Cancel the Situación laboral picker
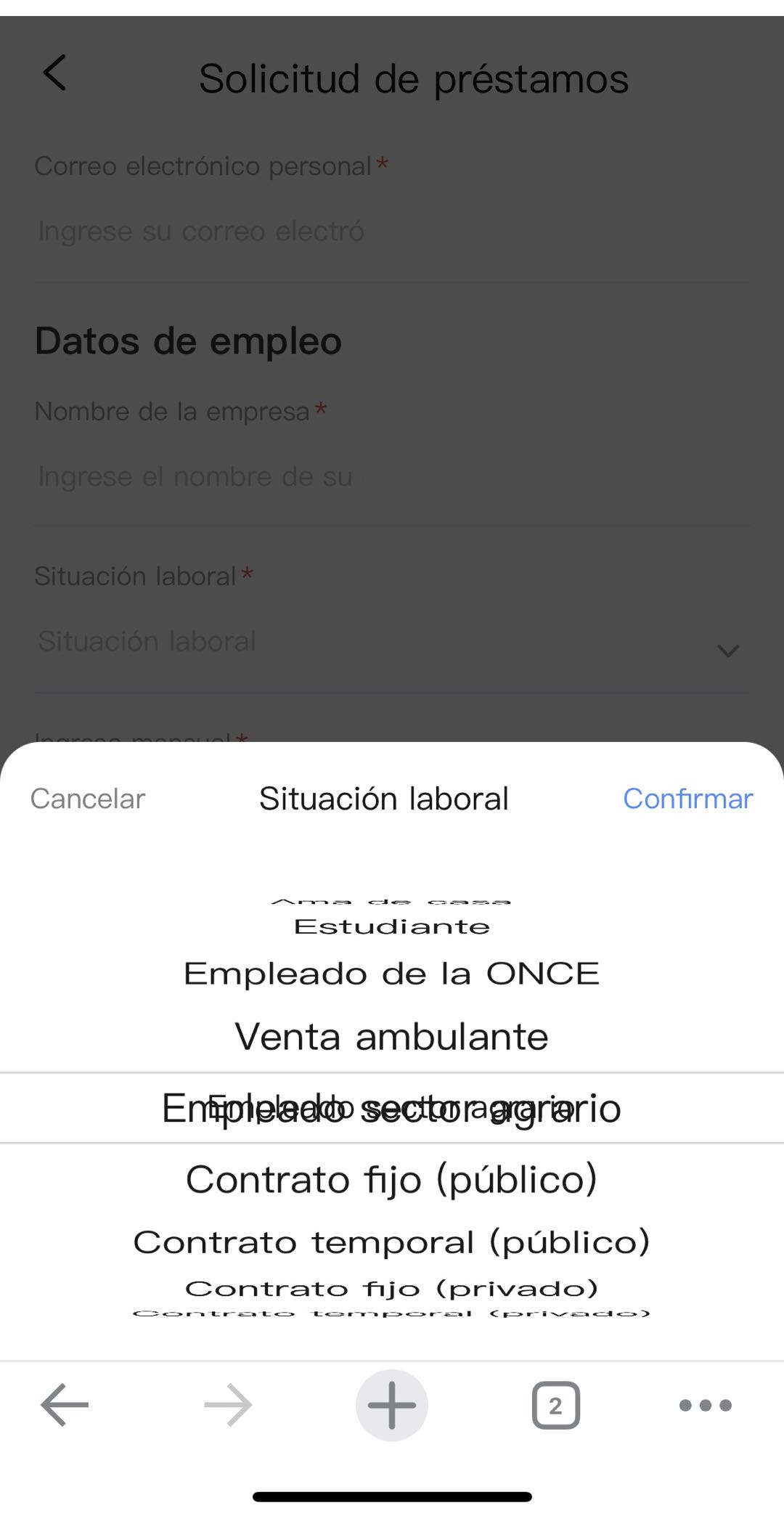784x1516 pixels. (x=87, y=799)
